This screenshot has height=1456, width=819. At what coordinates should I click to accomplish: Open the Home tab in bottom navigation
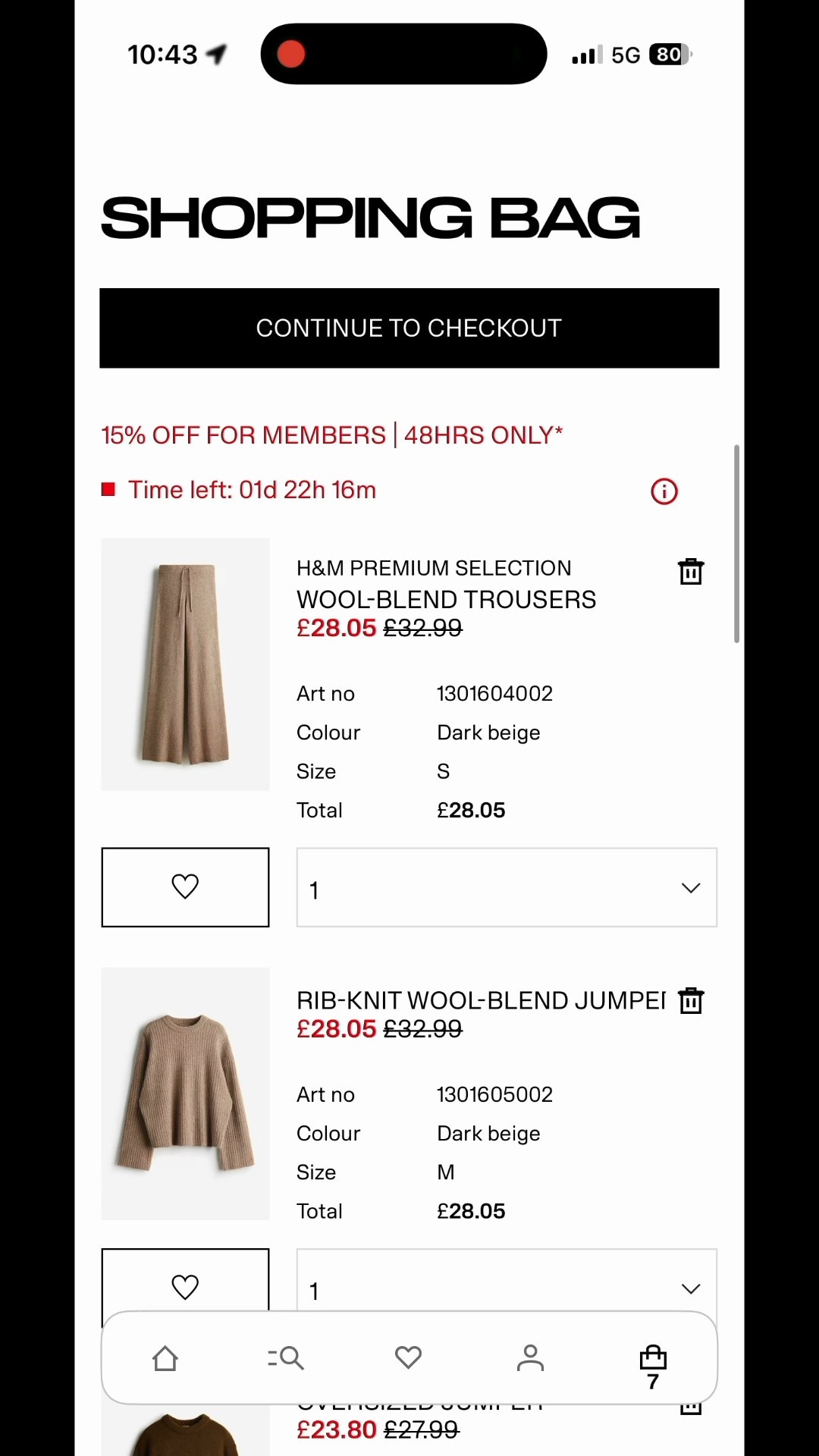pos(165,1357)
